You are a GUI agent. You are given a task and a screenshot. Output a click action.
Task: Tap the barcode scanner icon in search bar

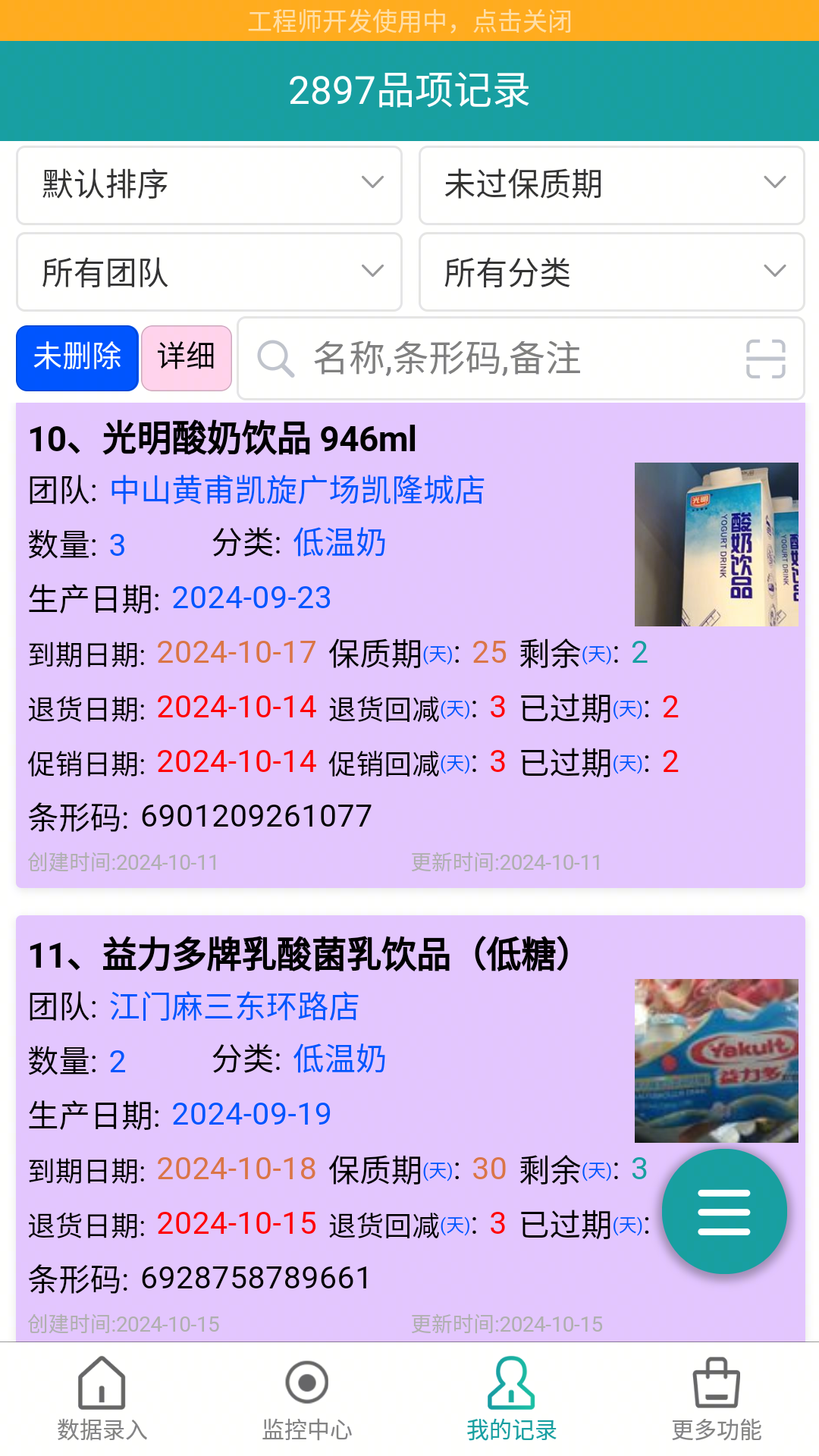767,359
